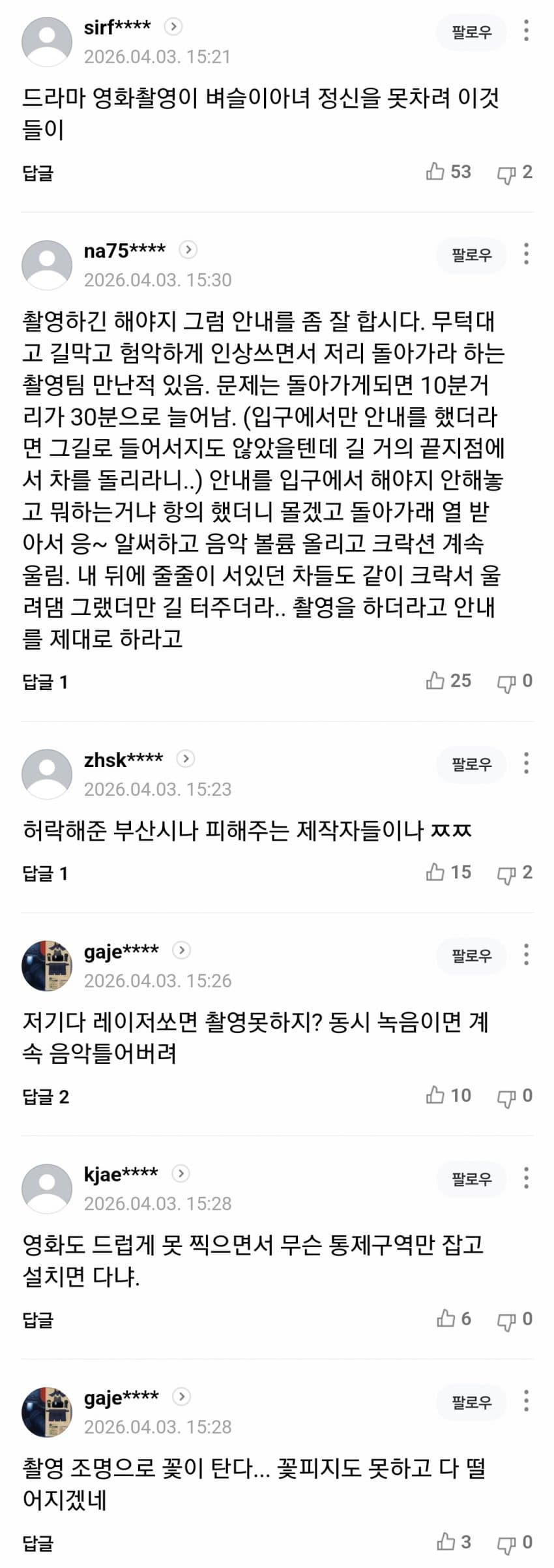Open more options for na75**** comment
Screen dimensions: 554x1568
[526, 254]
